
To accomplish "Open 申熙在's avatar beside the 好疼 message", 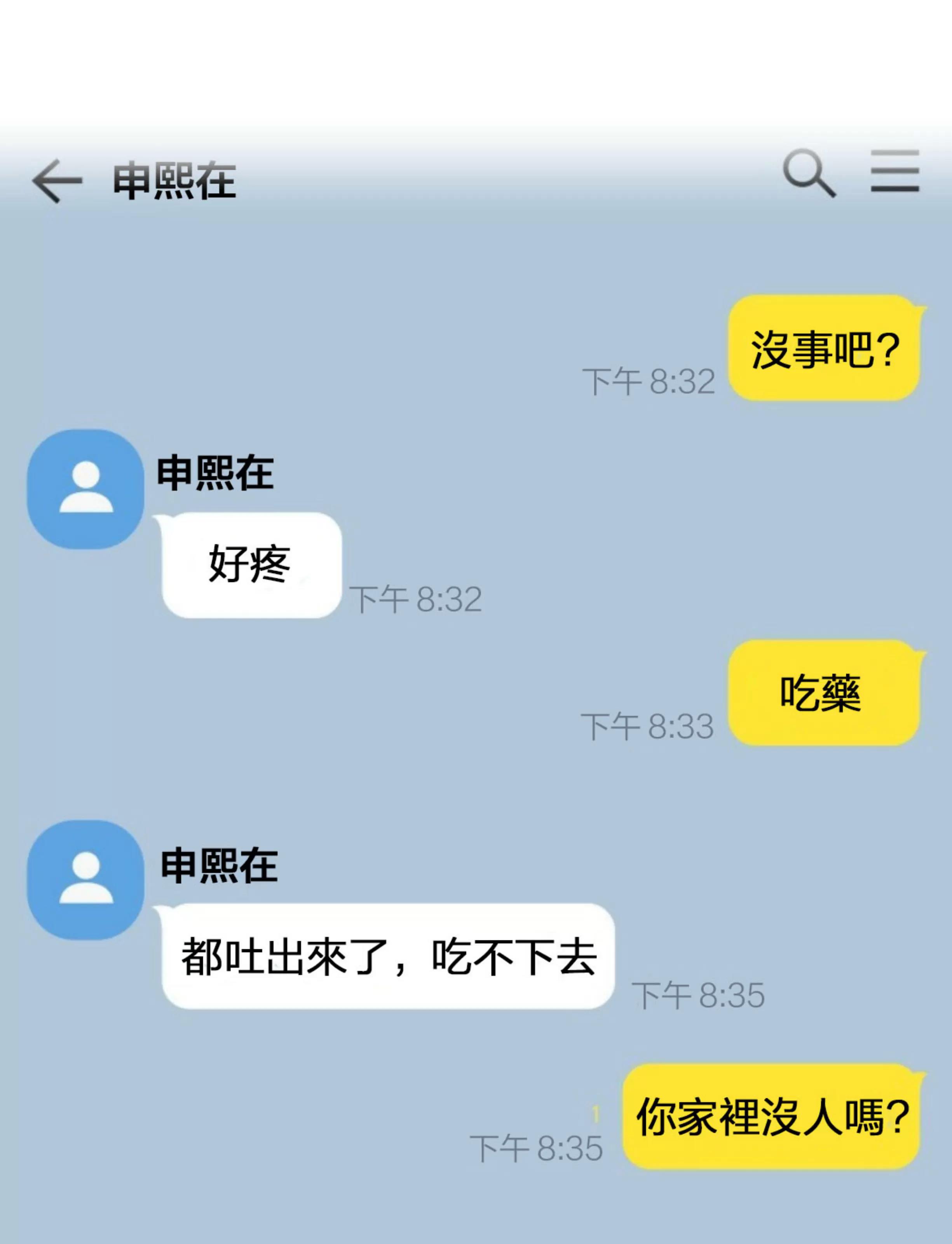I will click(85, 489).
